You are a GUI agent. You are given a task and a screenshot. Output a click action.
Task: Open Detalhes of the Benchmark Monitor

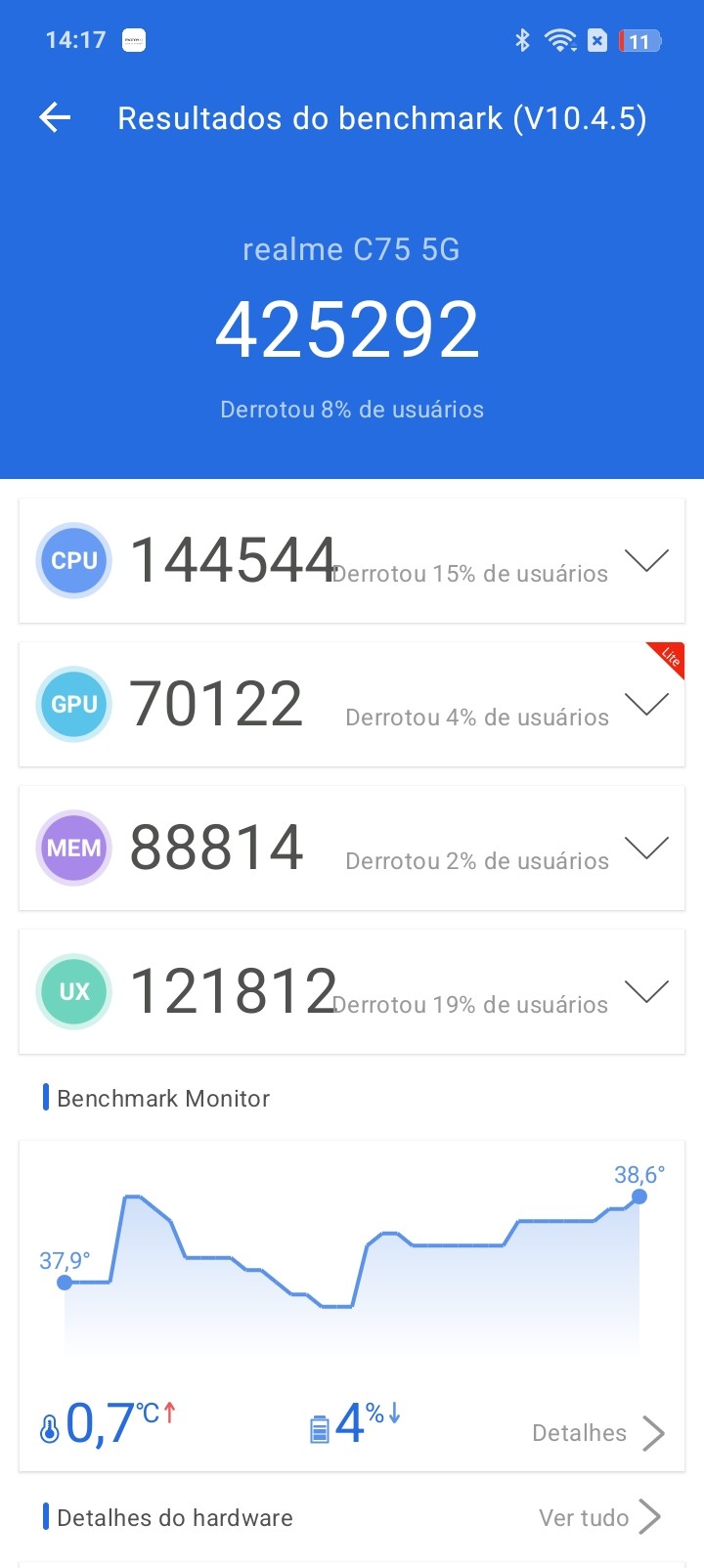(x=597, y=1433)
